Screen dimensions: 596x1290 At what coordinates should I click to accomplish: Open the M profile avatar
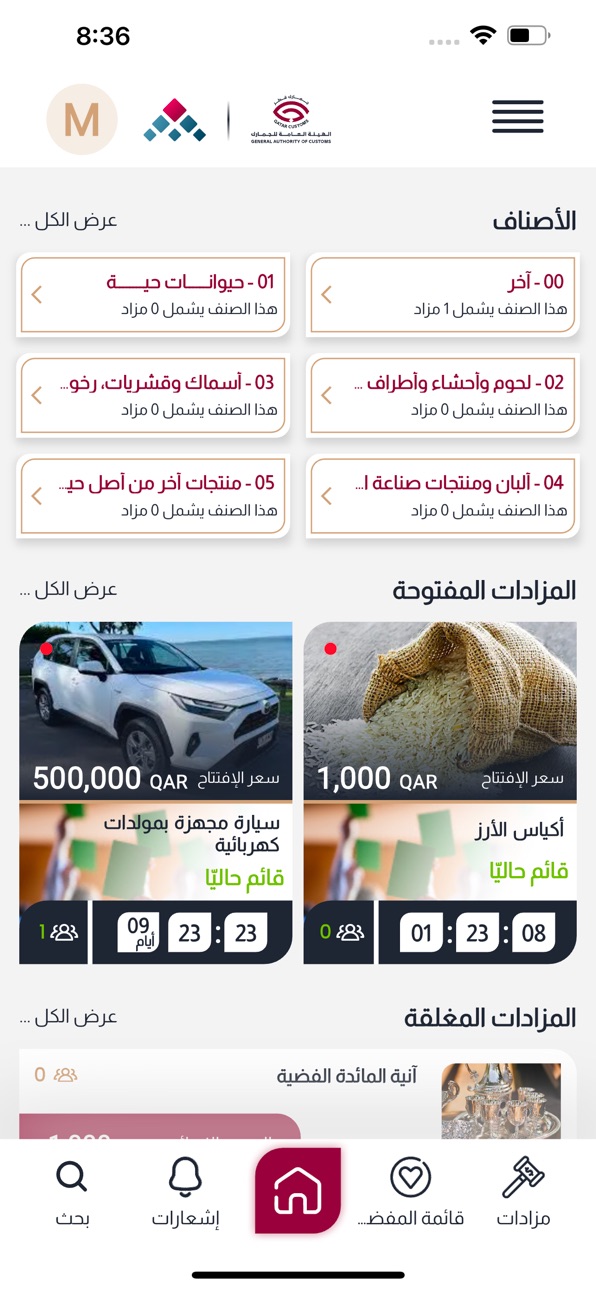[82, 120]
